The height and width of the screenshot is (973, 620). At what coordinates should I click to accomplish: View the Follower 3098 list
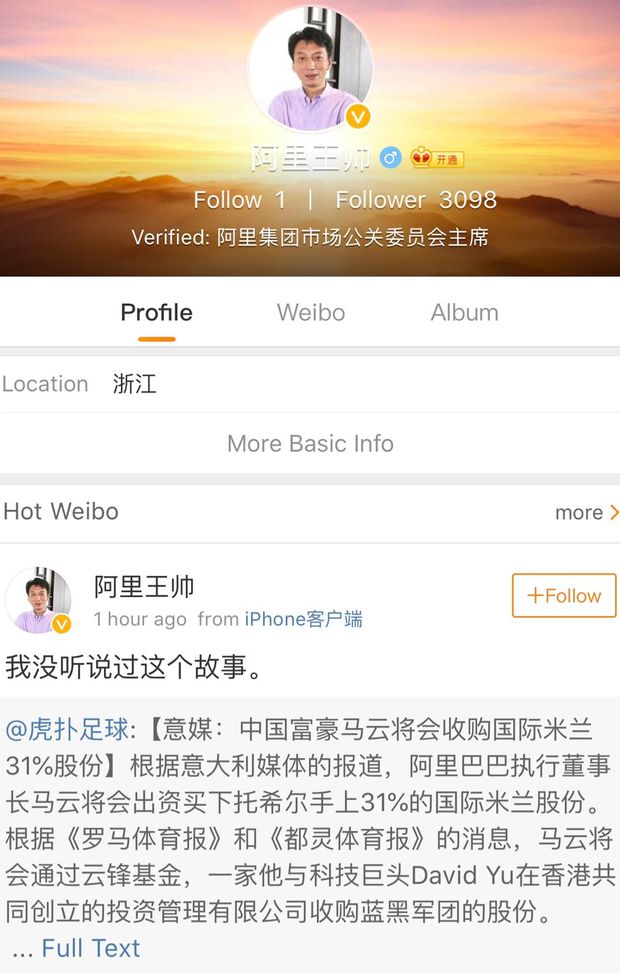click(x=416, y=200)
